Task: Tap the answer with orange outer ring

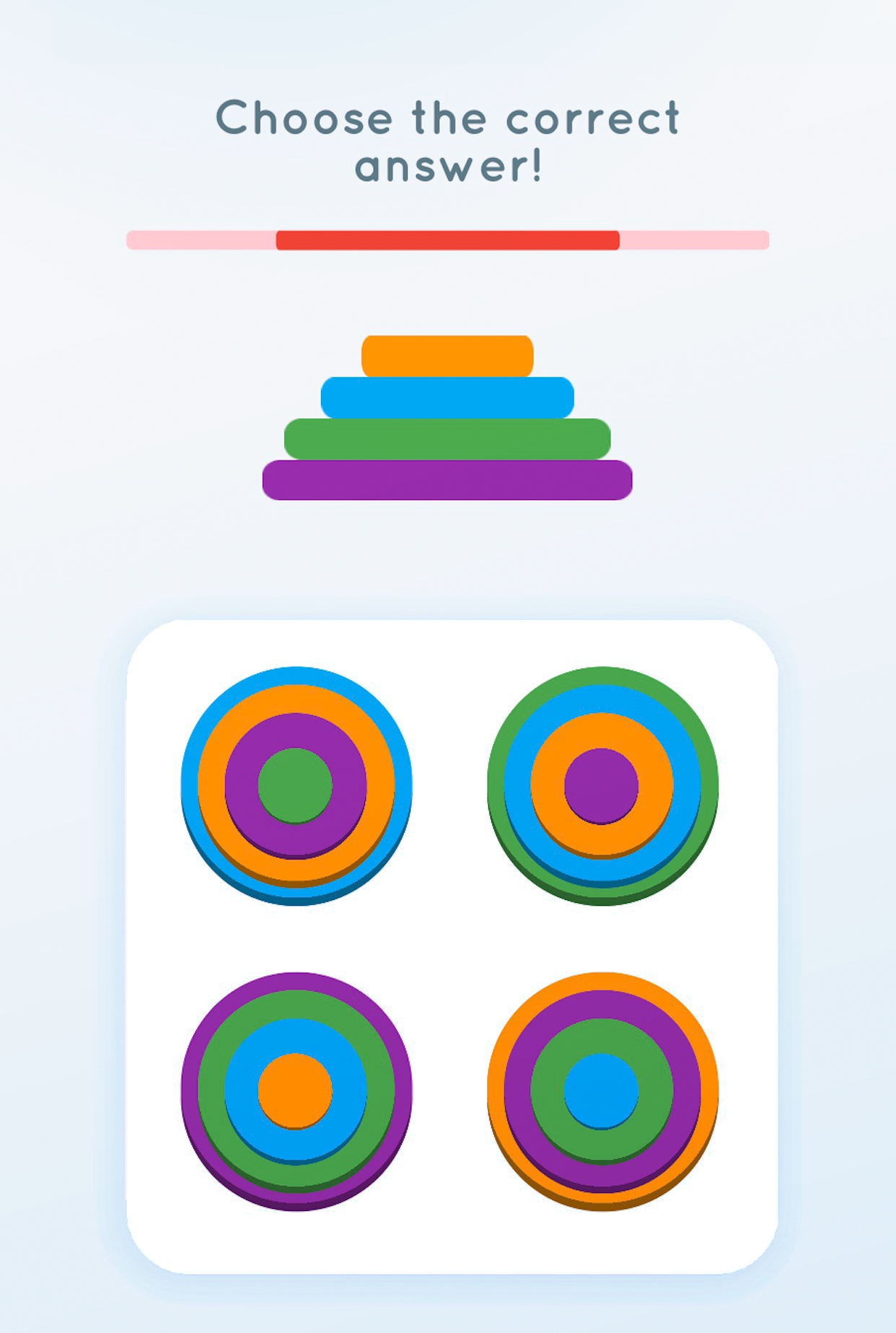Action: point(602,1091)
